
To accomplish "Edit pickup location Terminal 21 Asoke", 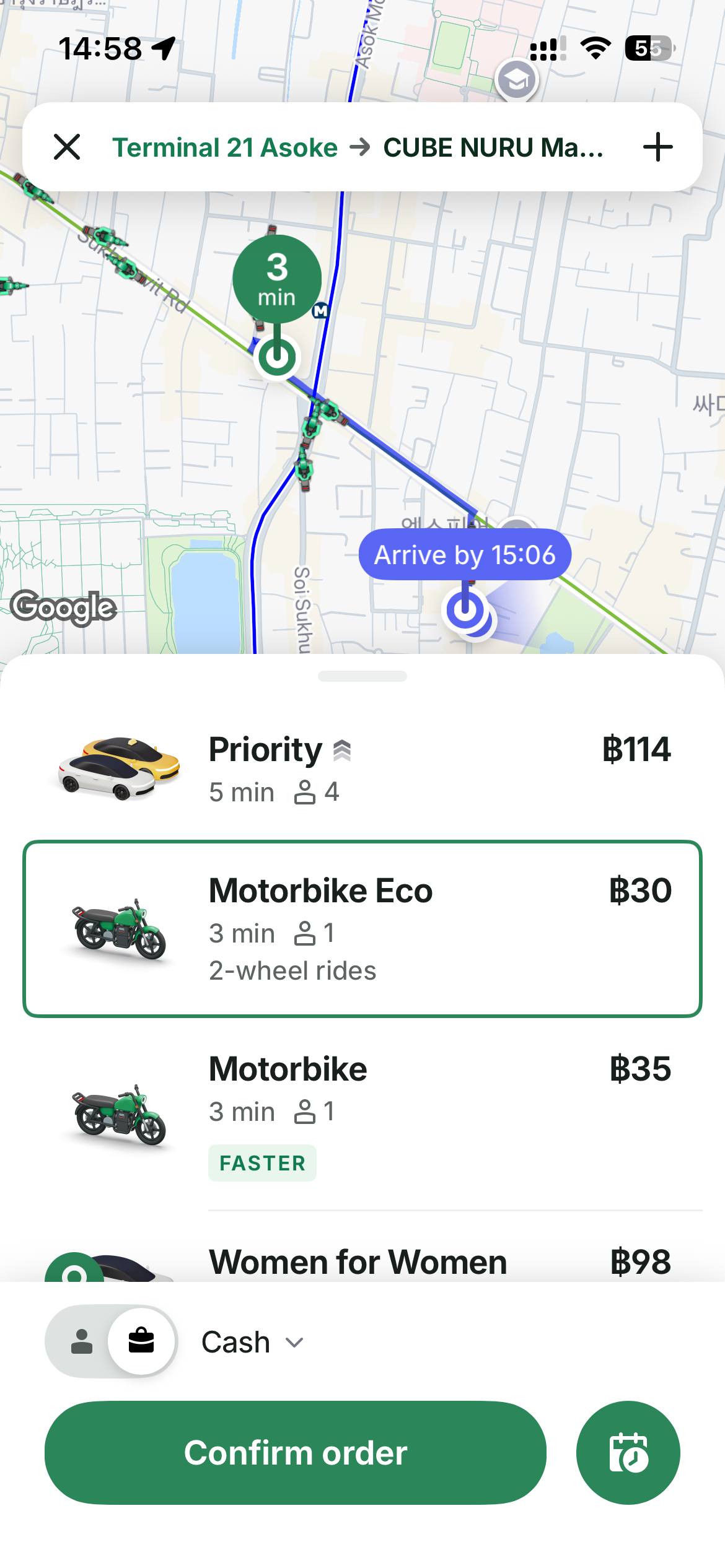I will (x=225, y=147).
